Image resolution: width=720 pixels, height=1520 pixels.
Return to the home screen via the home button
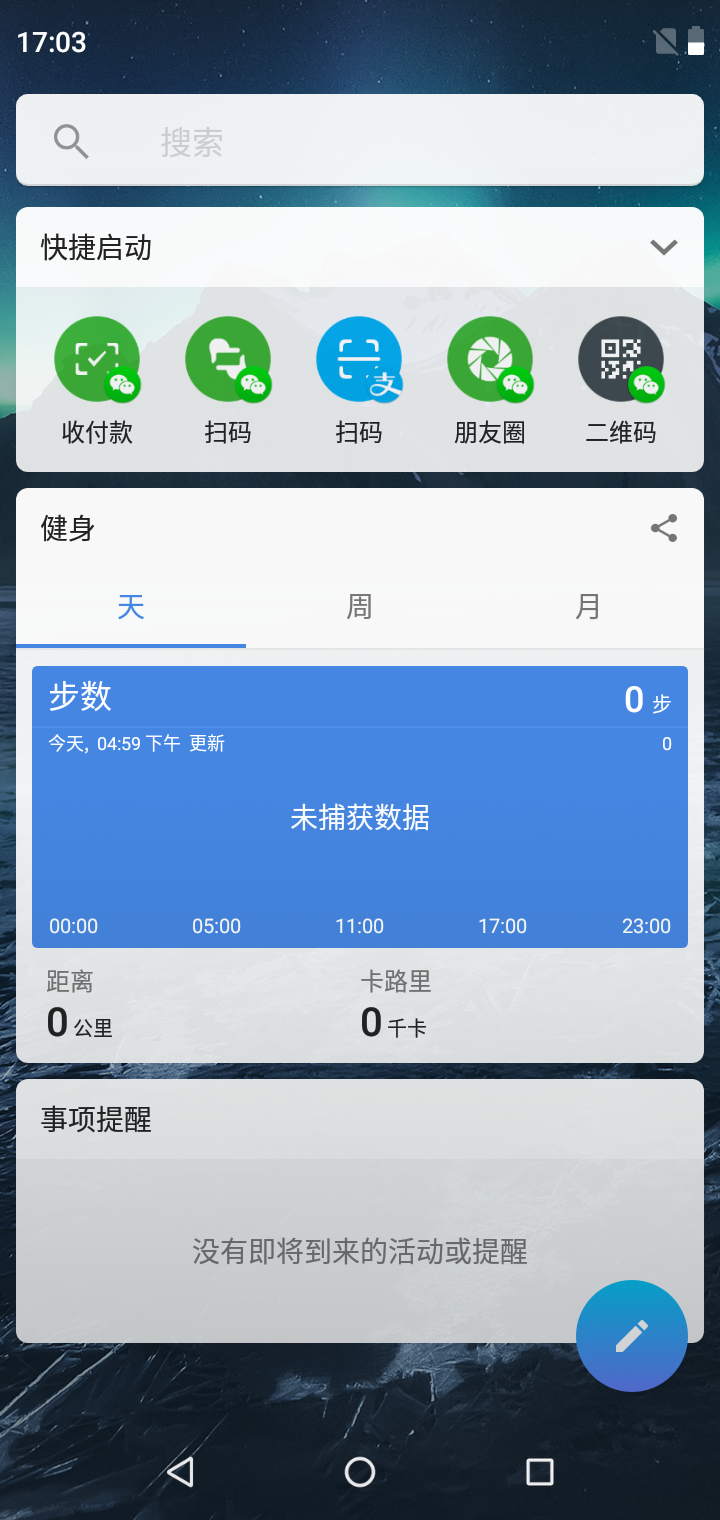[360, 1471]
